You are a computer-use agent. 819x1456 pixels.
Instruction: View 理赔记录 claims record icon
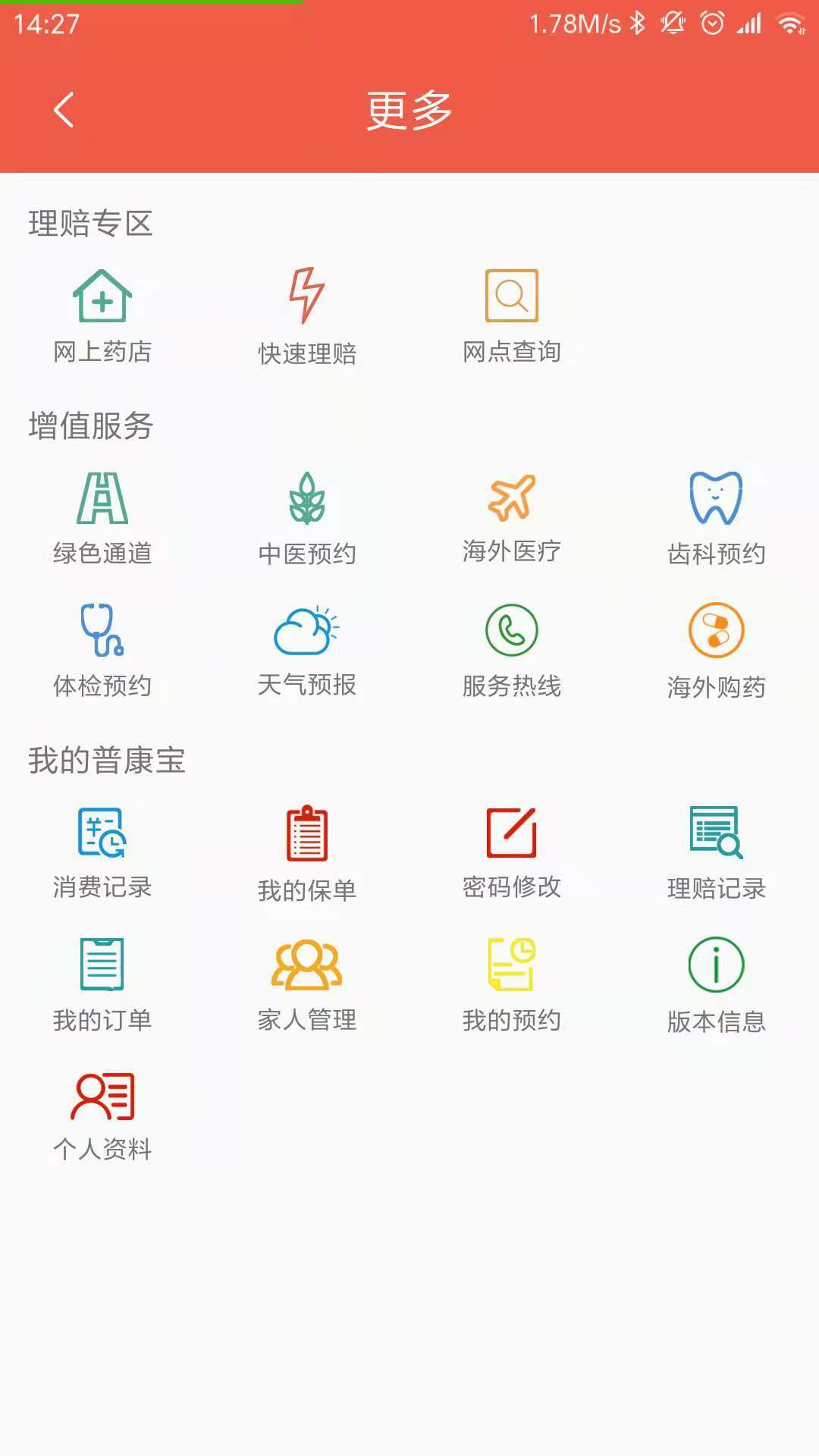[x=715, y=834]
